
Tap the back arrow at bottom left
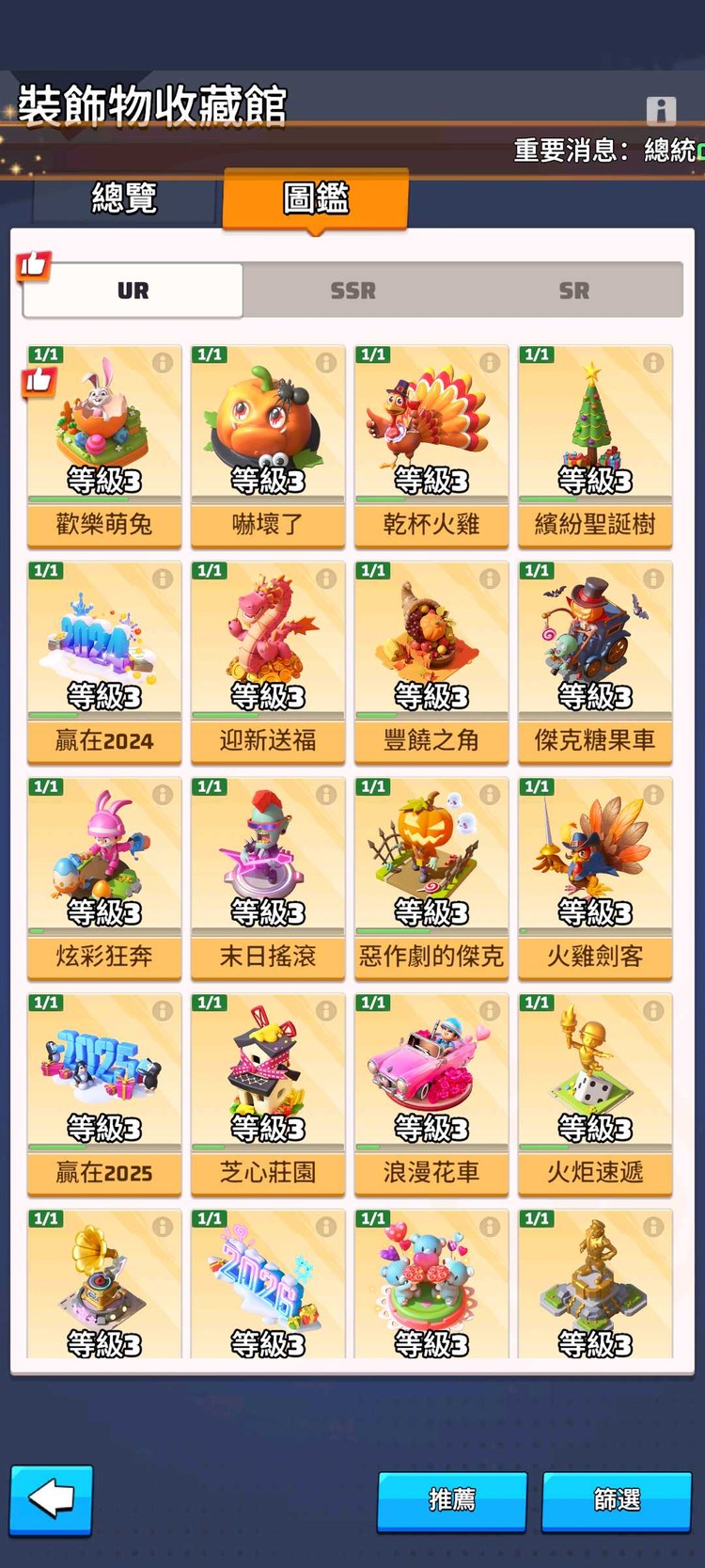tap(52, 1502)
